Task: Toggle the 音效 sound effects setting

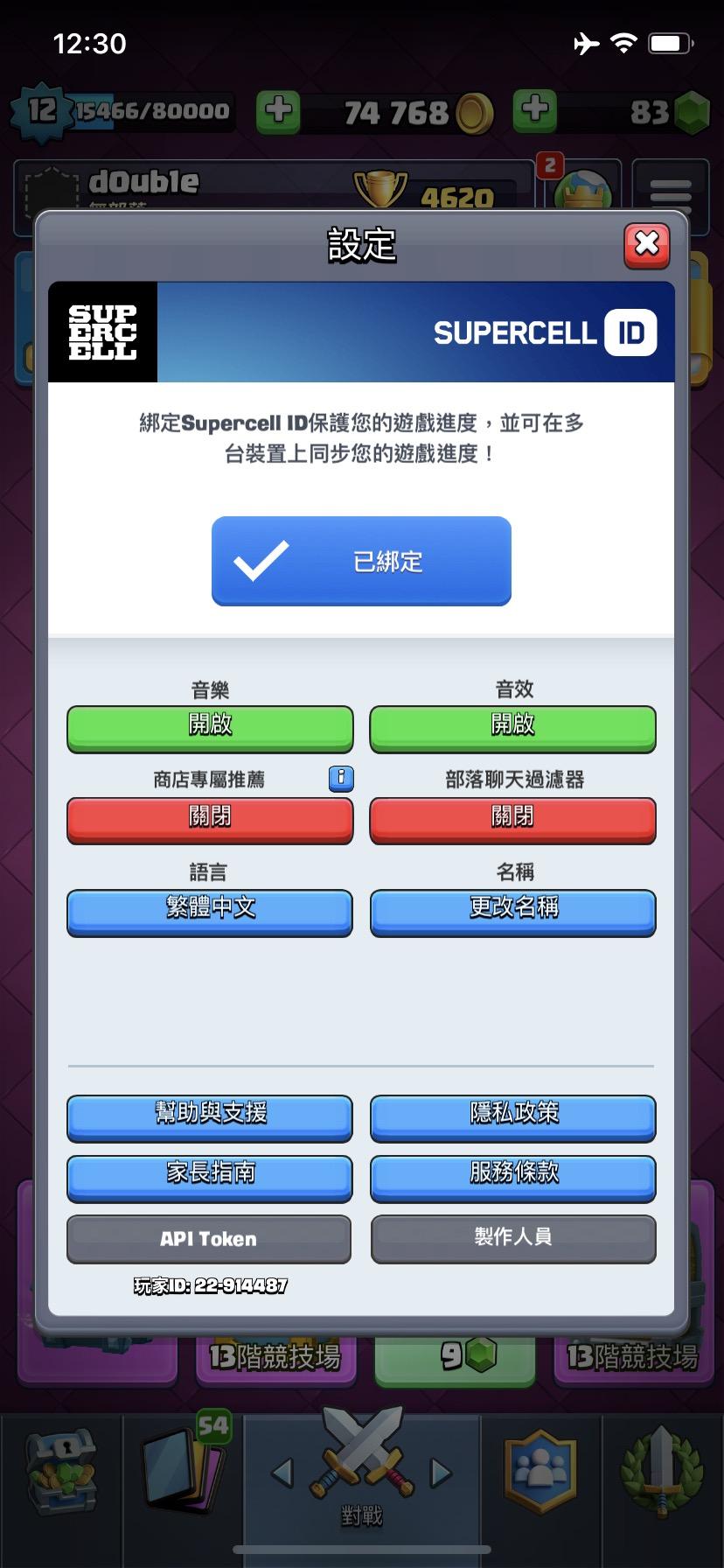Action: 512,728
